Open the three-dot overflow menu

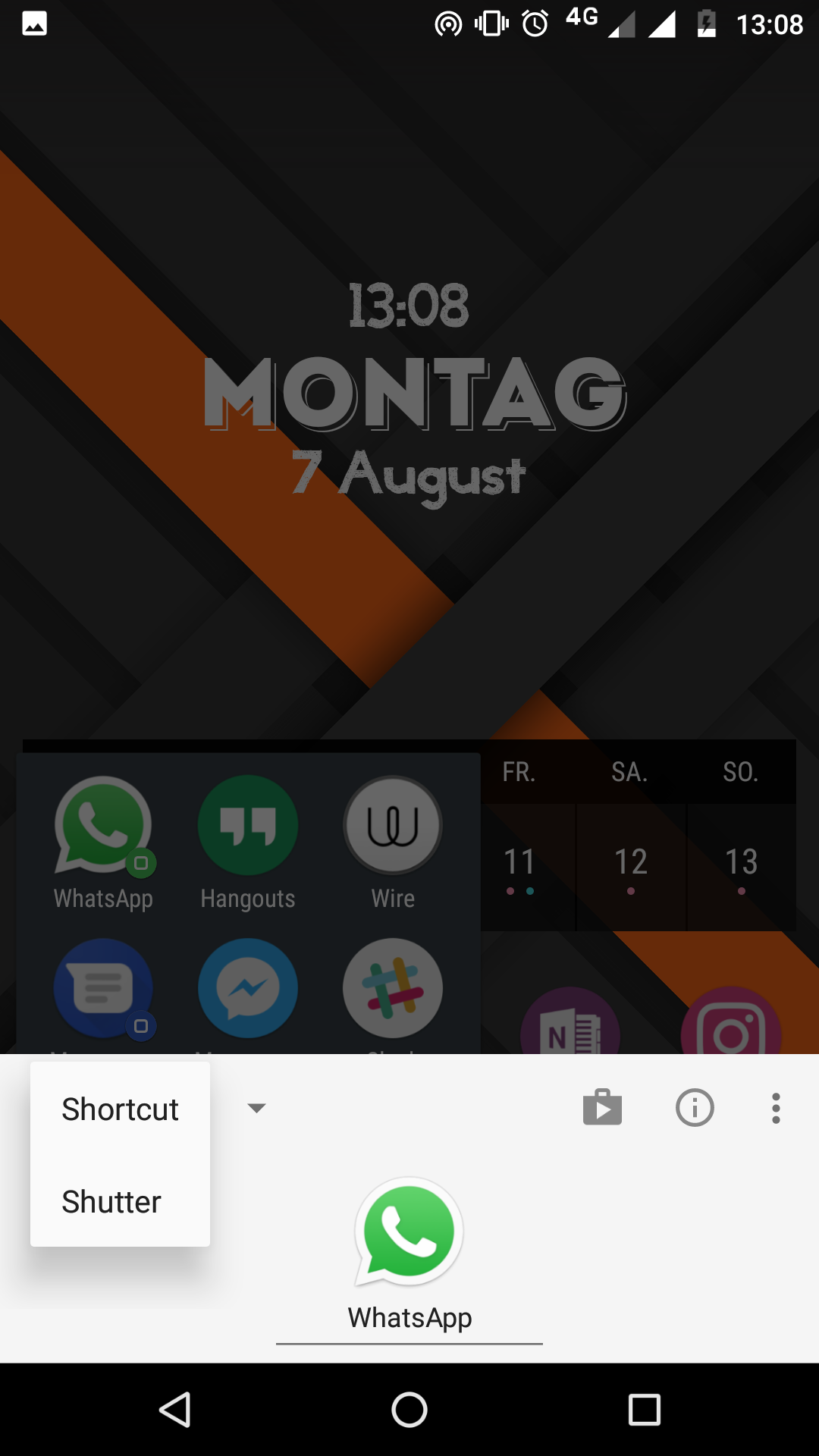click(x=776, y=1108)
